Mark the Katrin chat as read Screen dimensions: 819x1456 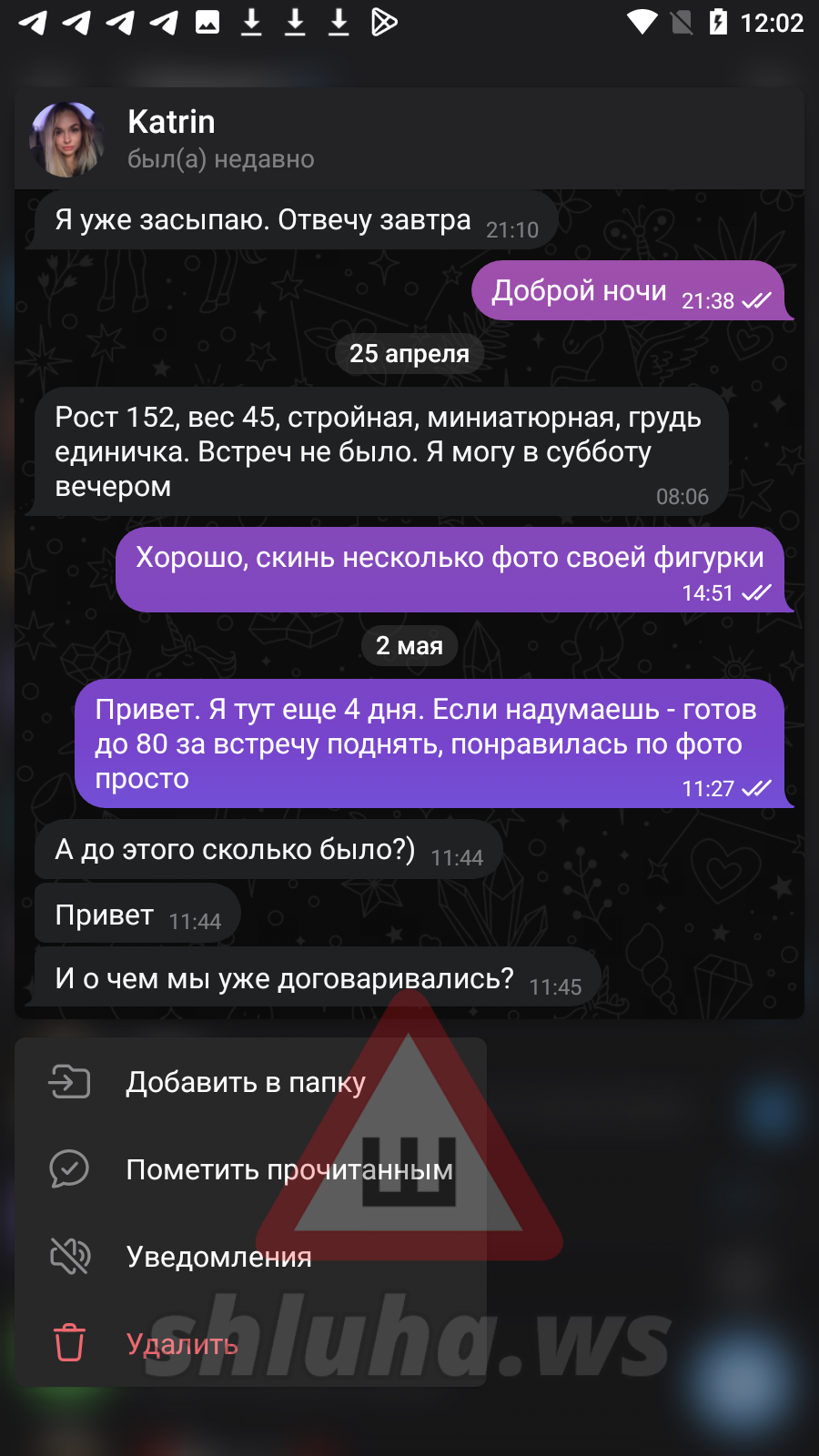[250, 1169]
